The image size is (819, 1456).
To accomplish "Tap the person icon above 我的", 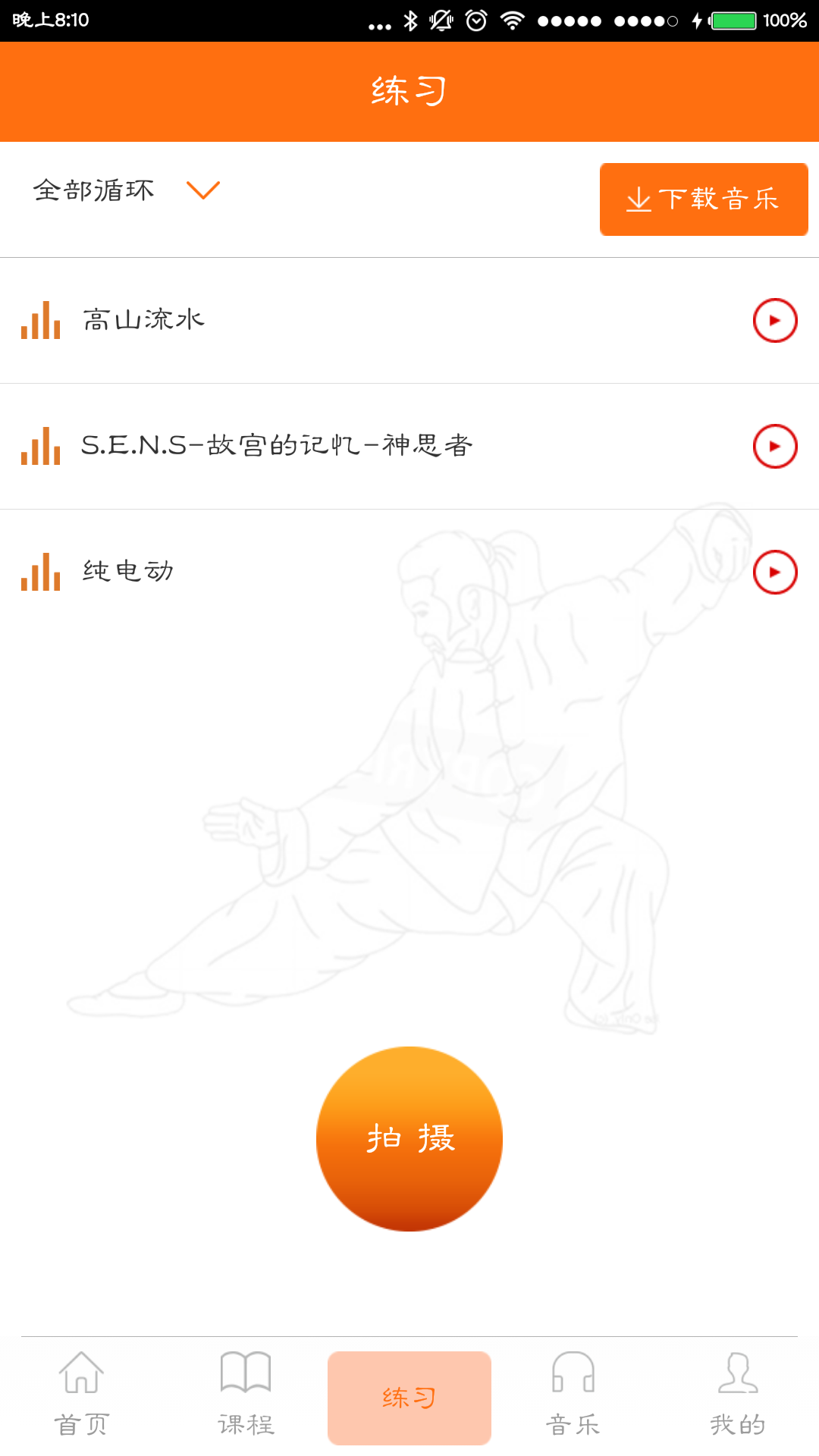I will coord(736,1372).
